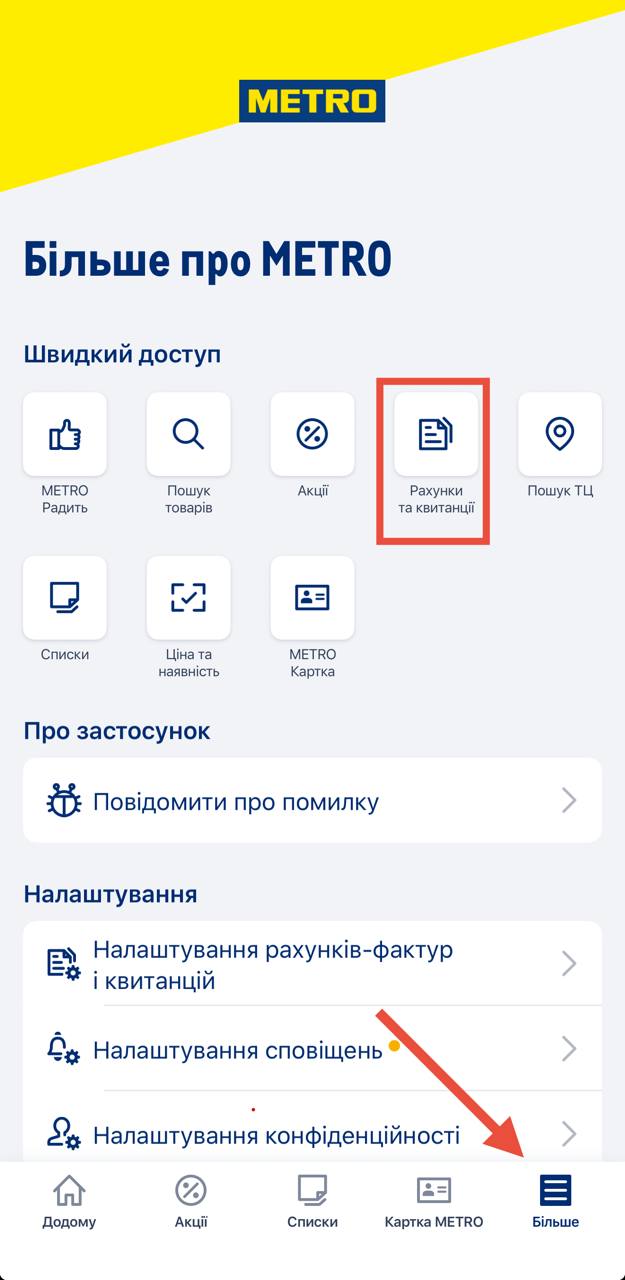
Task: Switch to the Списки bottom tab
Action: (312, 1202)
